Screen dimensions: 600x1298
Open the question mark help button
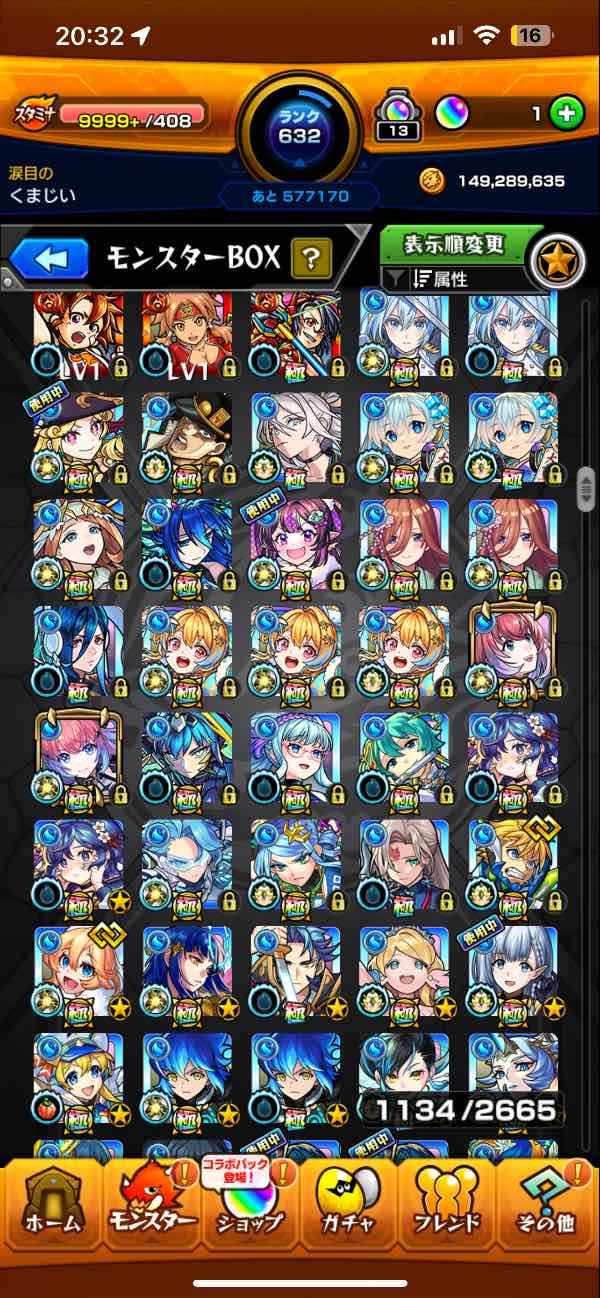pos(311,260)
